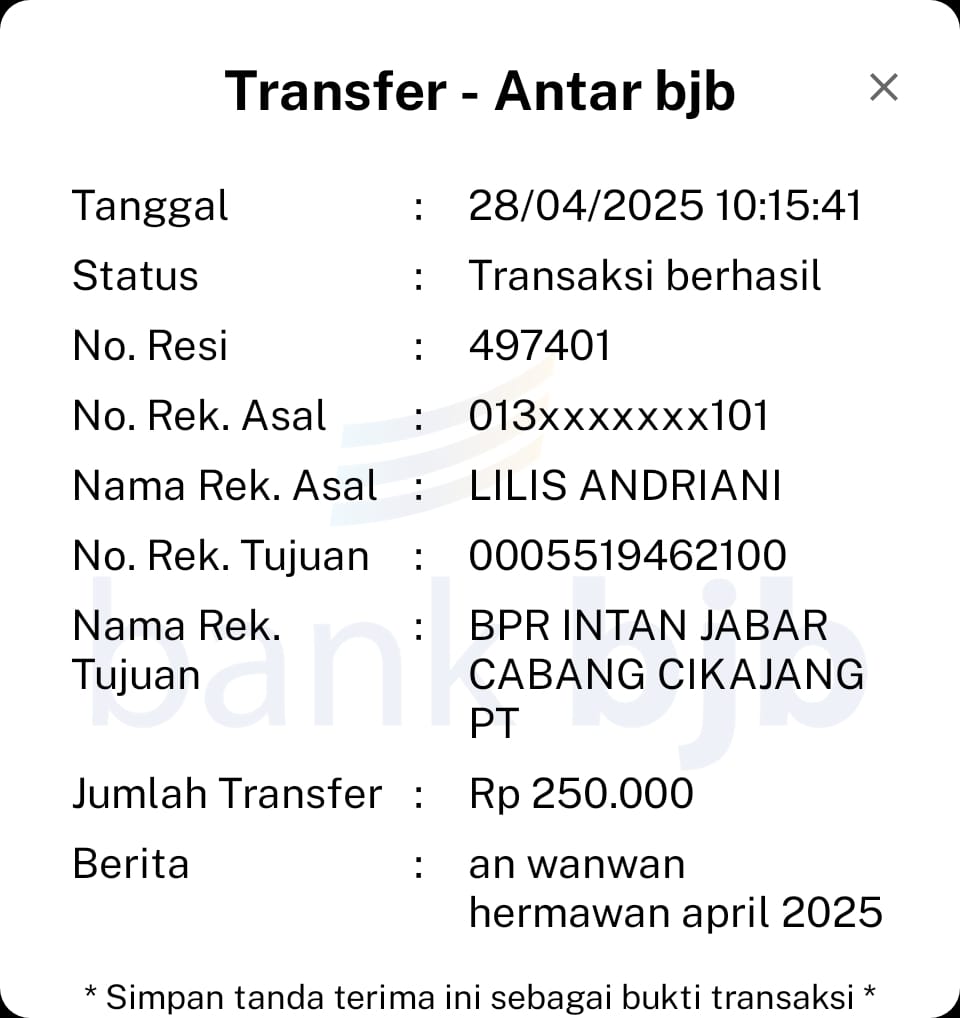Click the sender name LILIS ANDRIANI
Viewport: 960px width, 1018px height.
click(625, 485)
